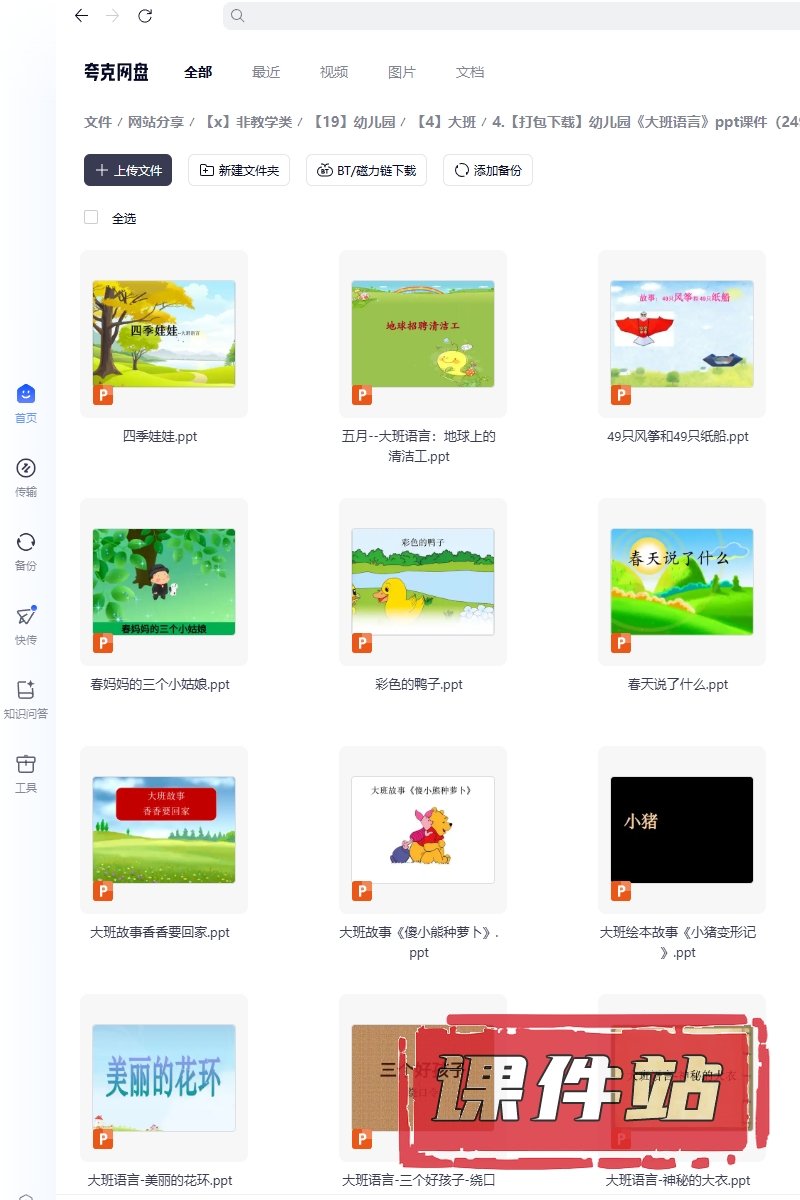This screenshot has width=800, height=1200.
Task: Open 49只风筝和49只纸船.ppt
Action: coord(682,334)
